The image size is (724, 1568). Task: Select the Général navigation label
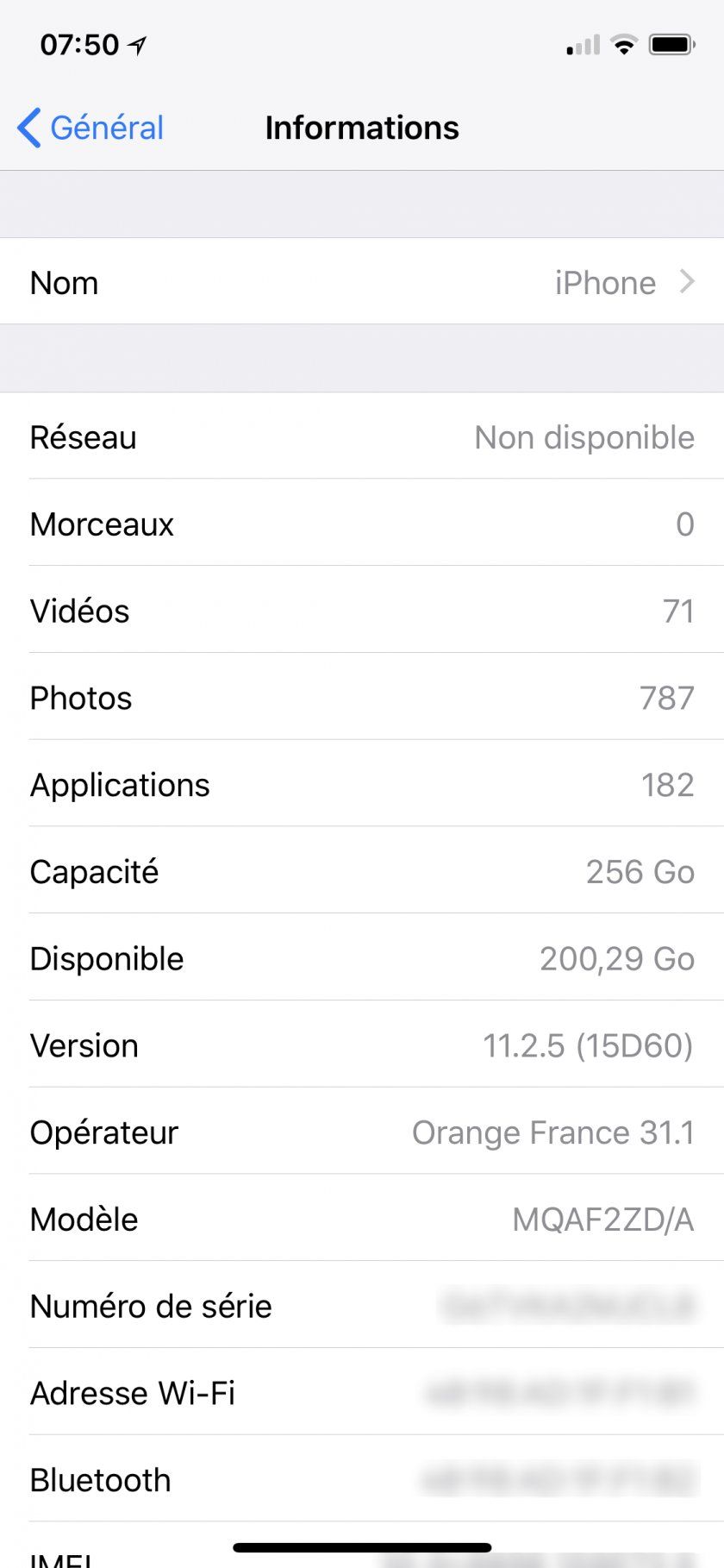point(107,127)
